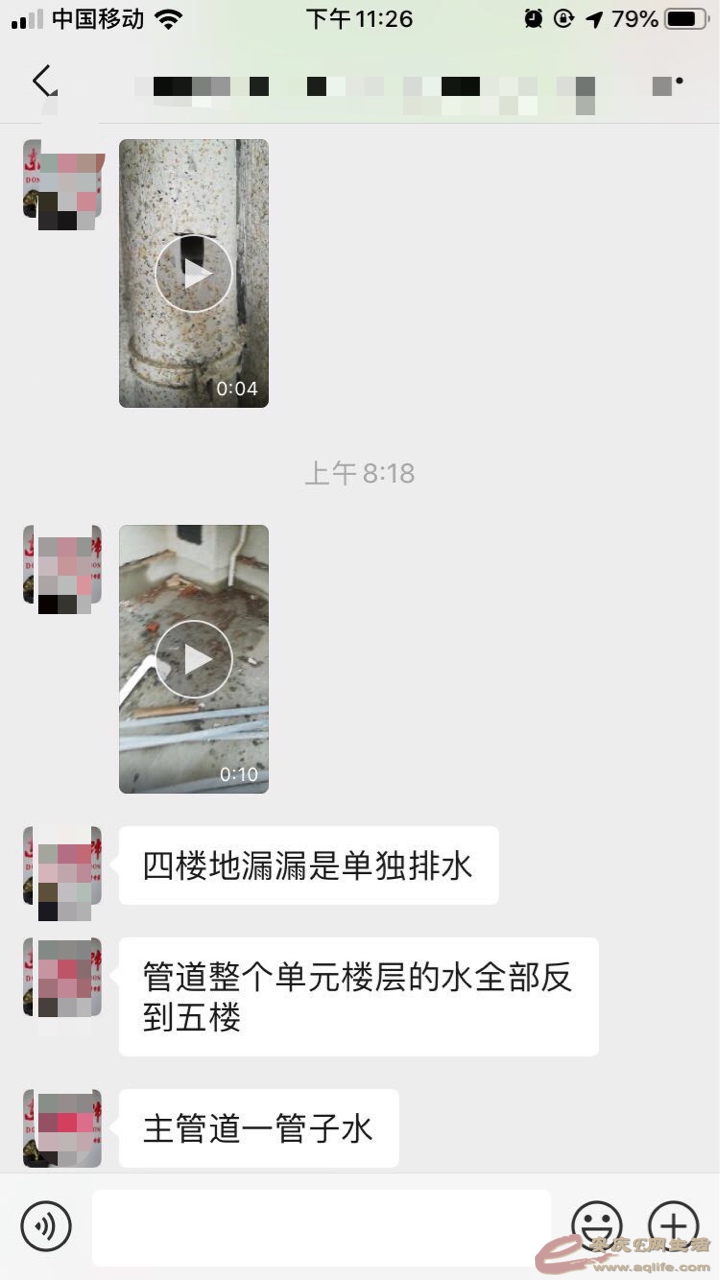The image size is (720, 1280).
Task: Switch to voice message input
Action: click(46, 1226)
